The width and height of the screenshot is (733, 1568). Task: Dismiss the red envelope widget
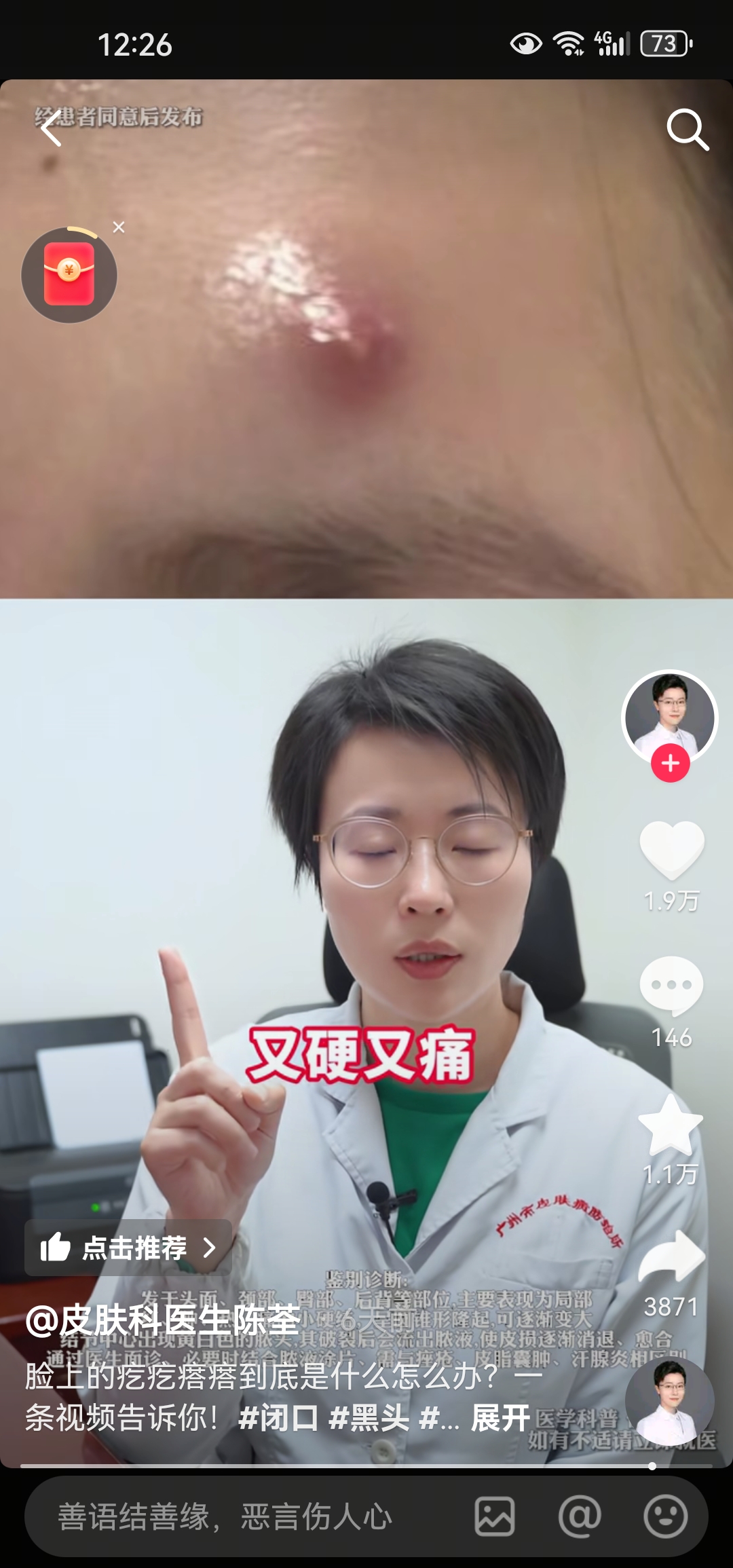pos(119,227)
